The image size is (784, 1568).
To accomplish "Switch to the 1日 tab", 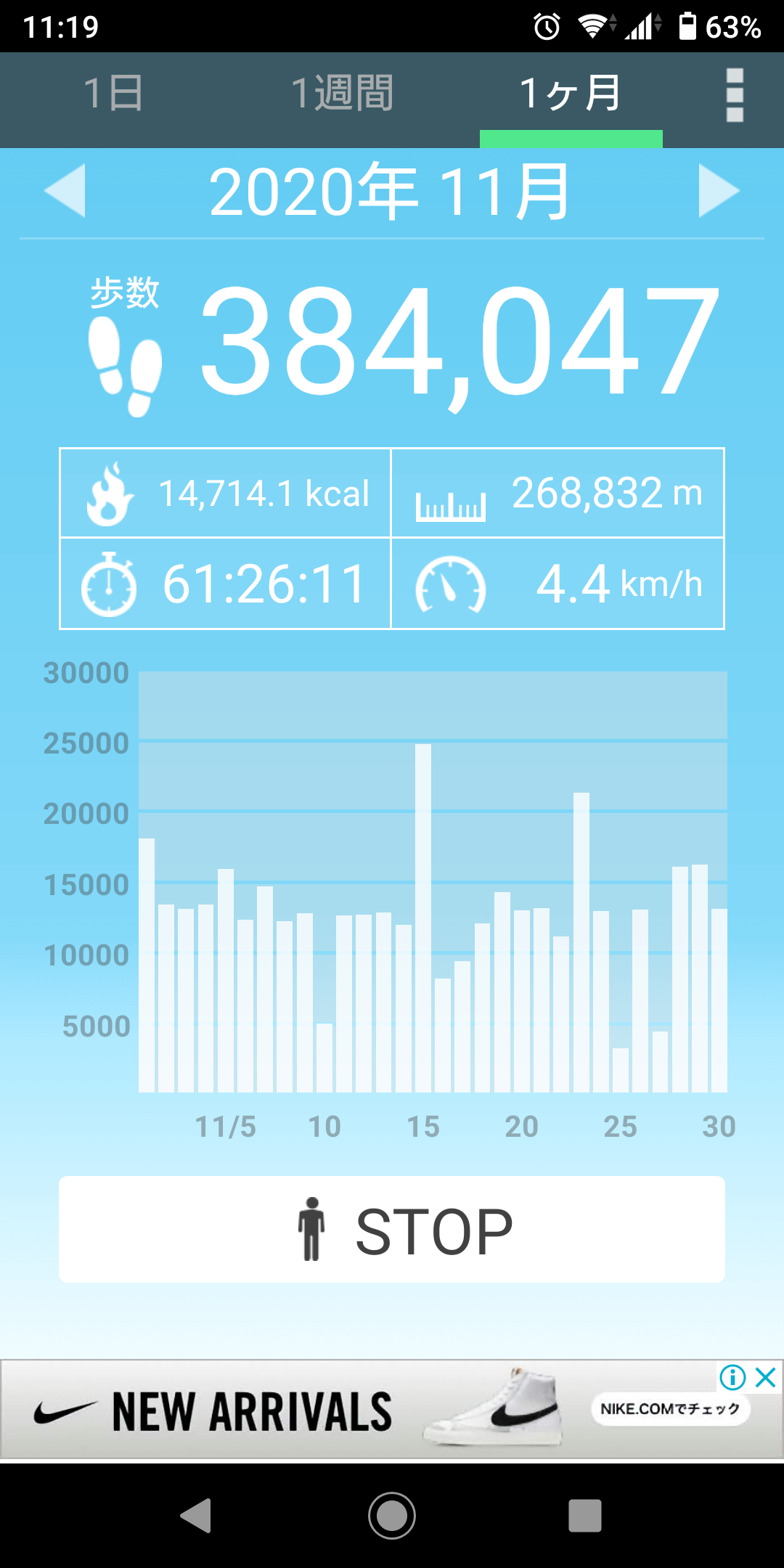I will pos(113,94).
